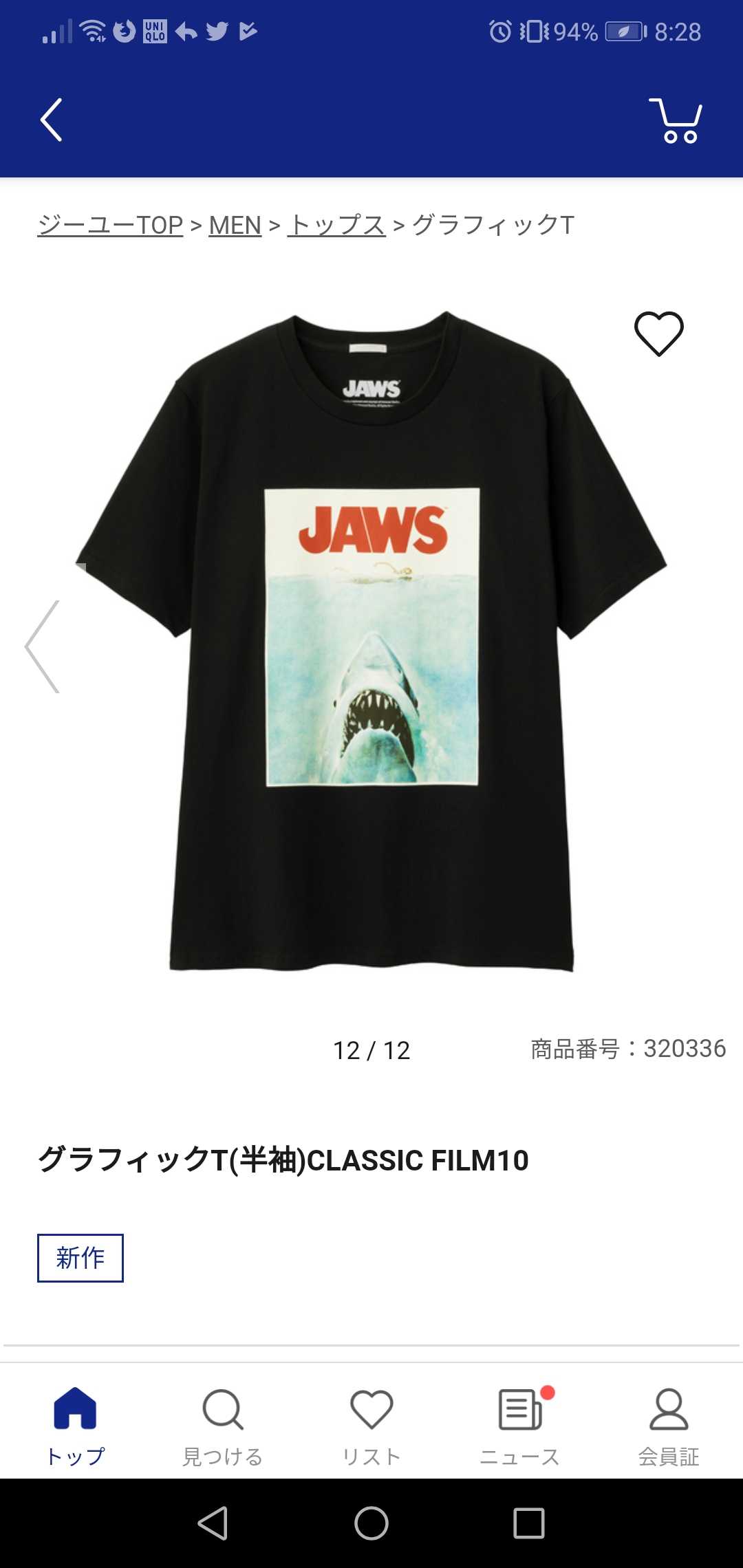This screenshot has width=743, height=1568.
Task: Go back using the header arrow
Action: (x=52, y=120)
